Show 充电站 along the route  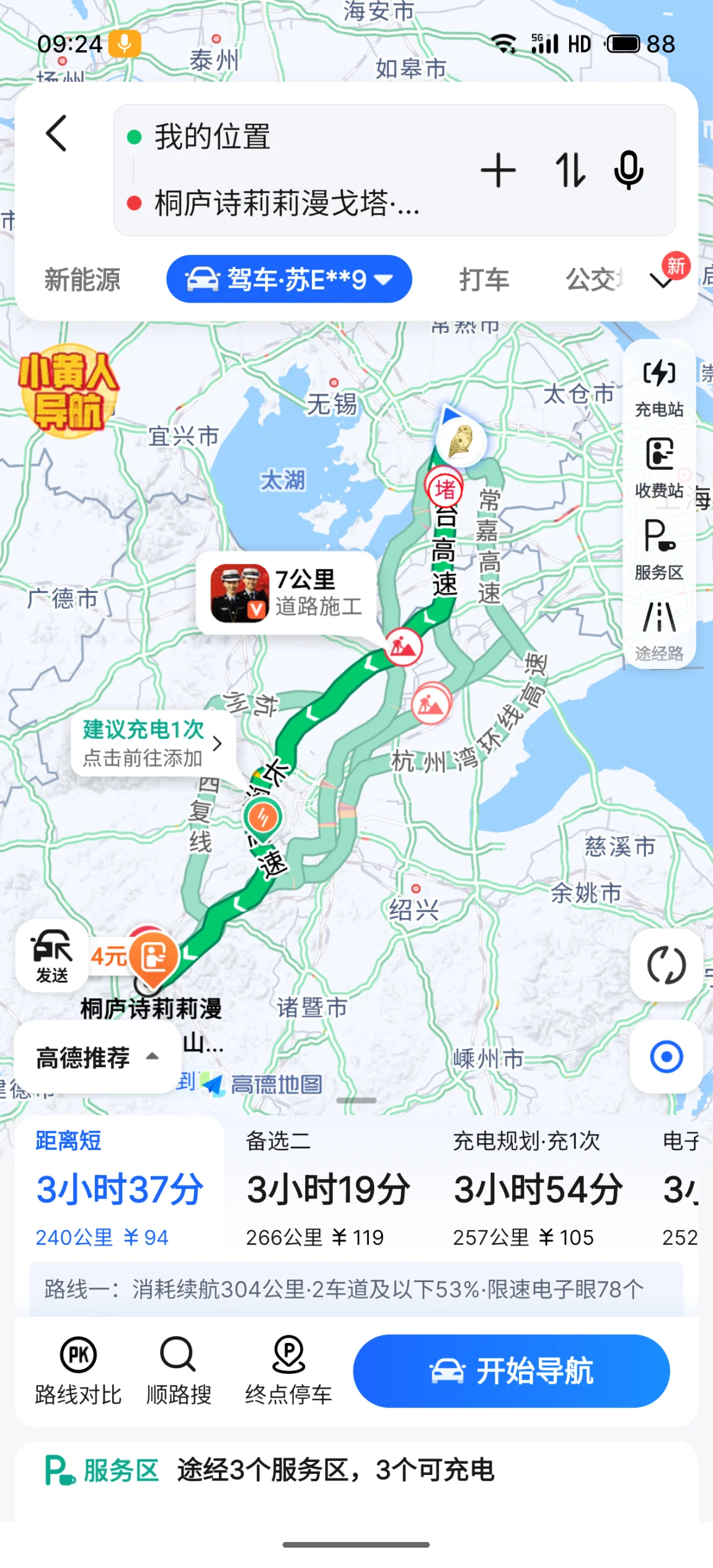(x=659, y=387)
